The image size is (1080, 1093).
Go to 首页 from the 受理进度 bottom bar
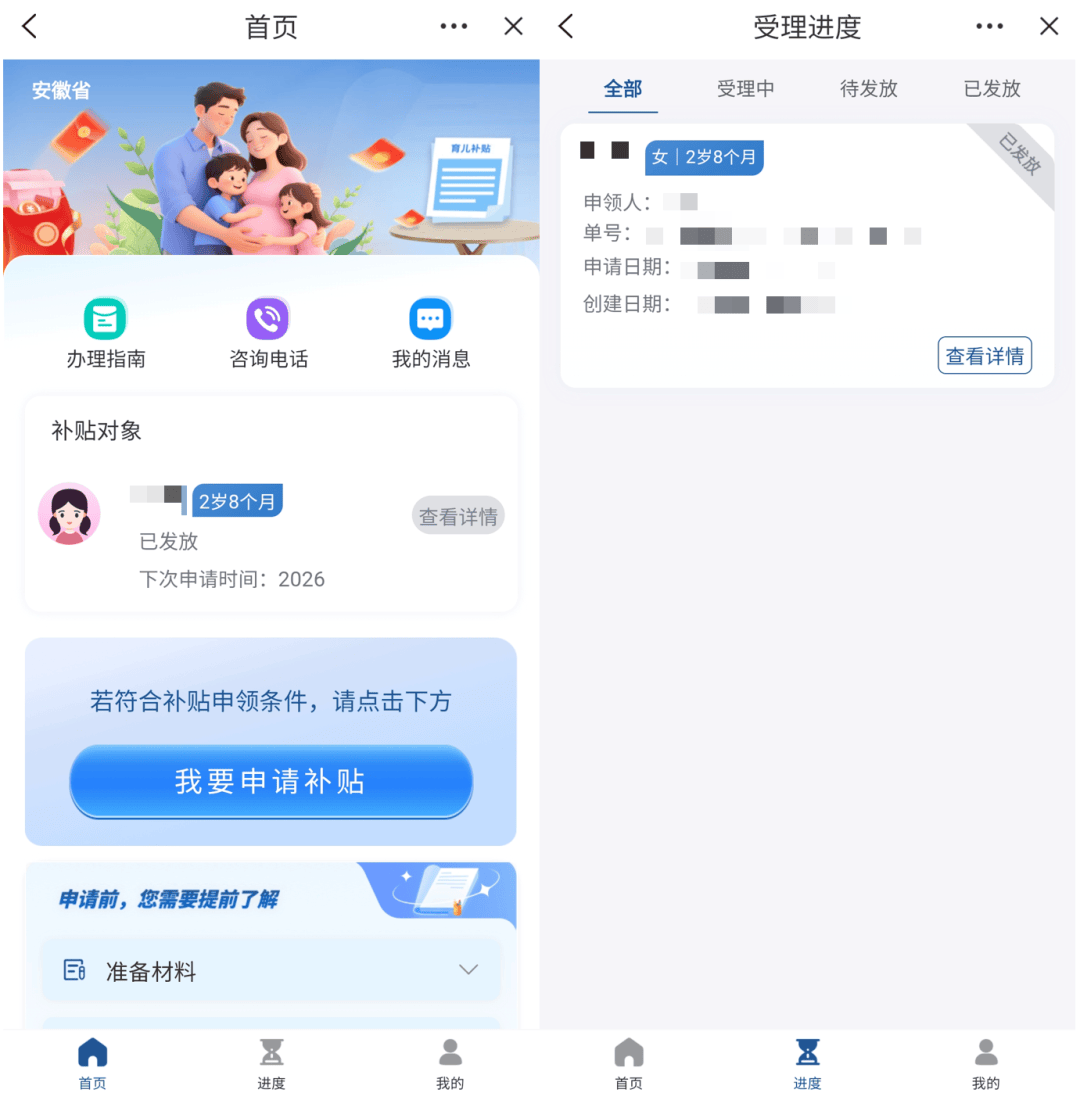(x=628, y=1062)
